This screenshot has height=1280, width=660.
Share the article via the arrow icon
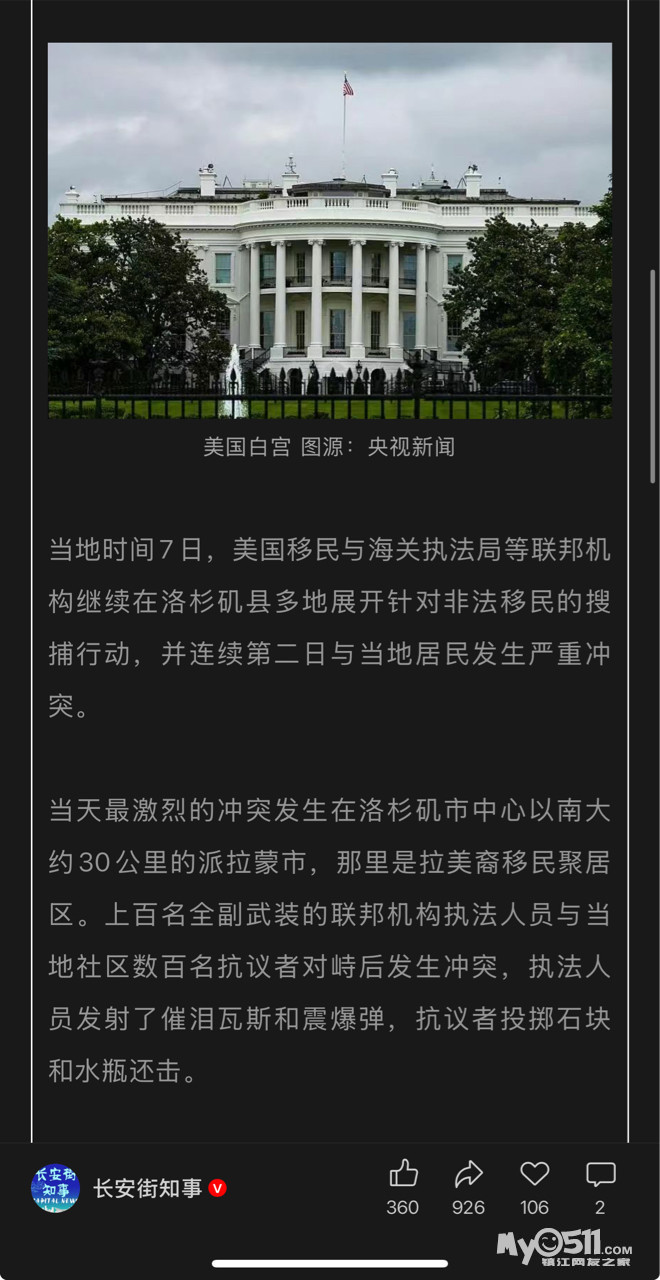[x=468, y=1173]
